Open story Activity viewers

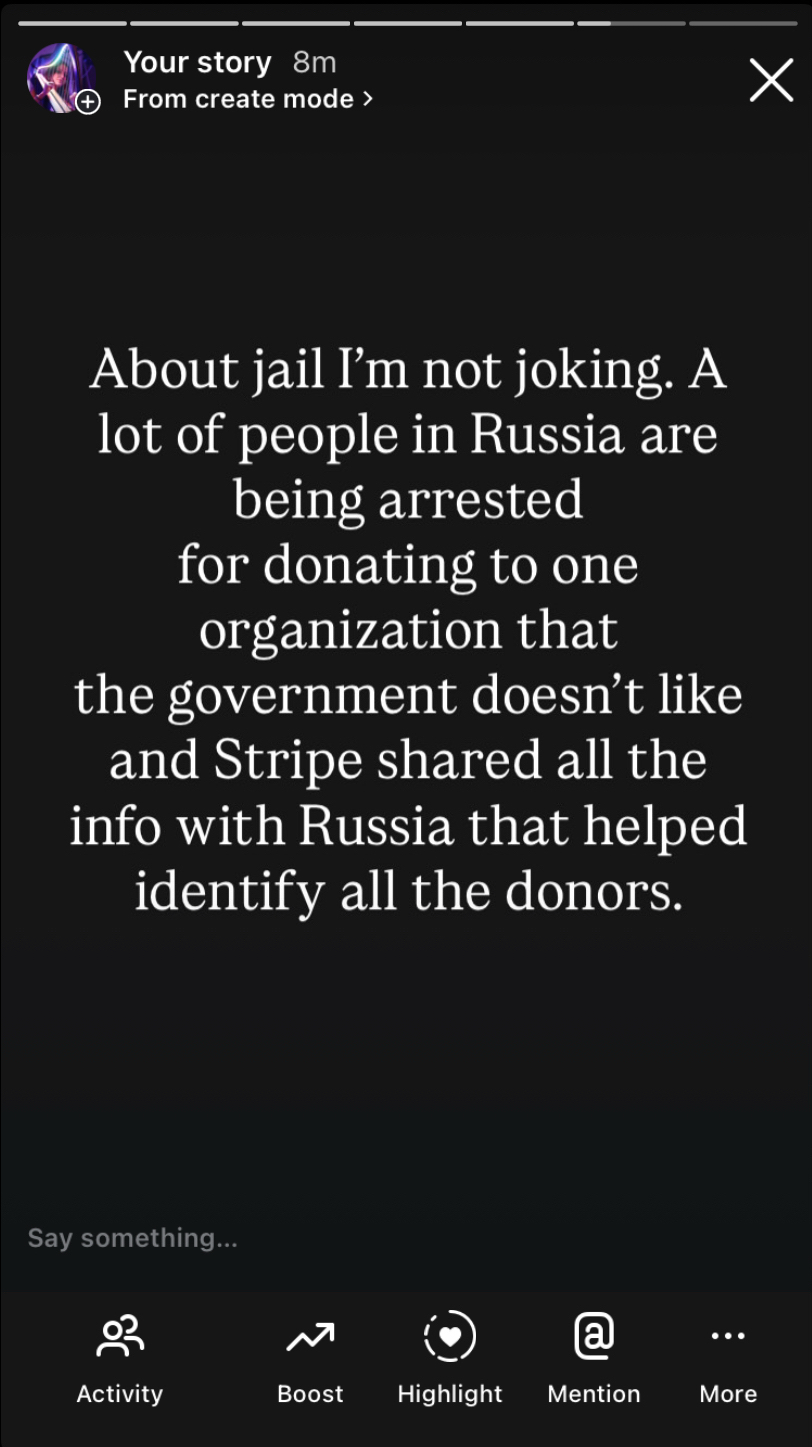pyautogui.click(x=120, y=1357)
